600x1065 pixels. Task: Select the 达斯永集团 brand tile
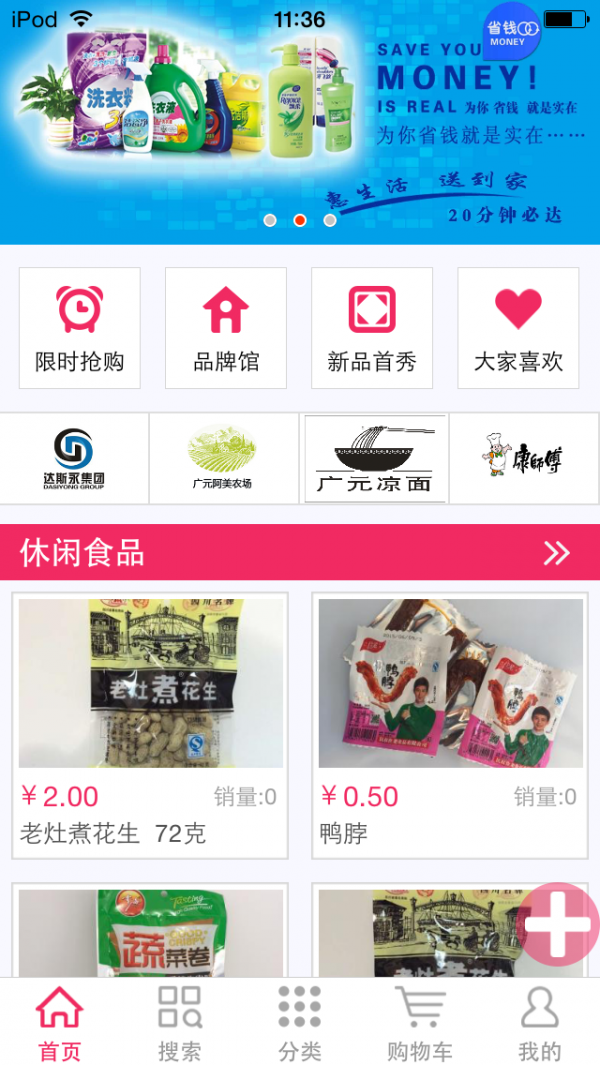pyautogui.click(x=75, y=458)
